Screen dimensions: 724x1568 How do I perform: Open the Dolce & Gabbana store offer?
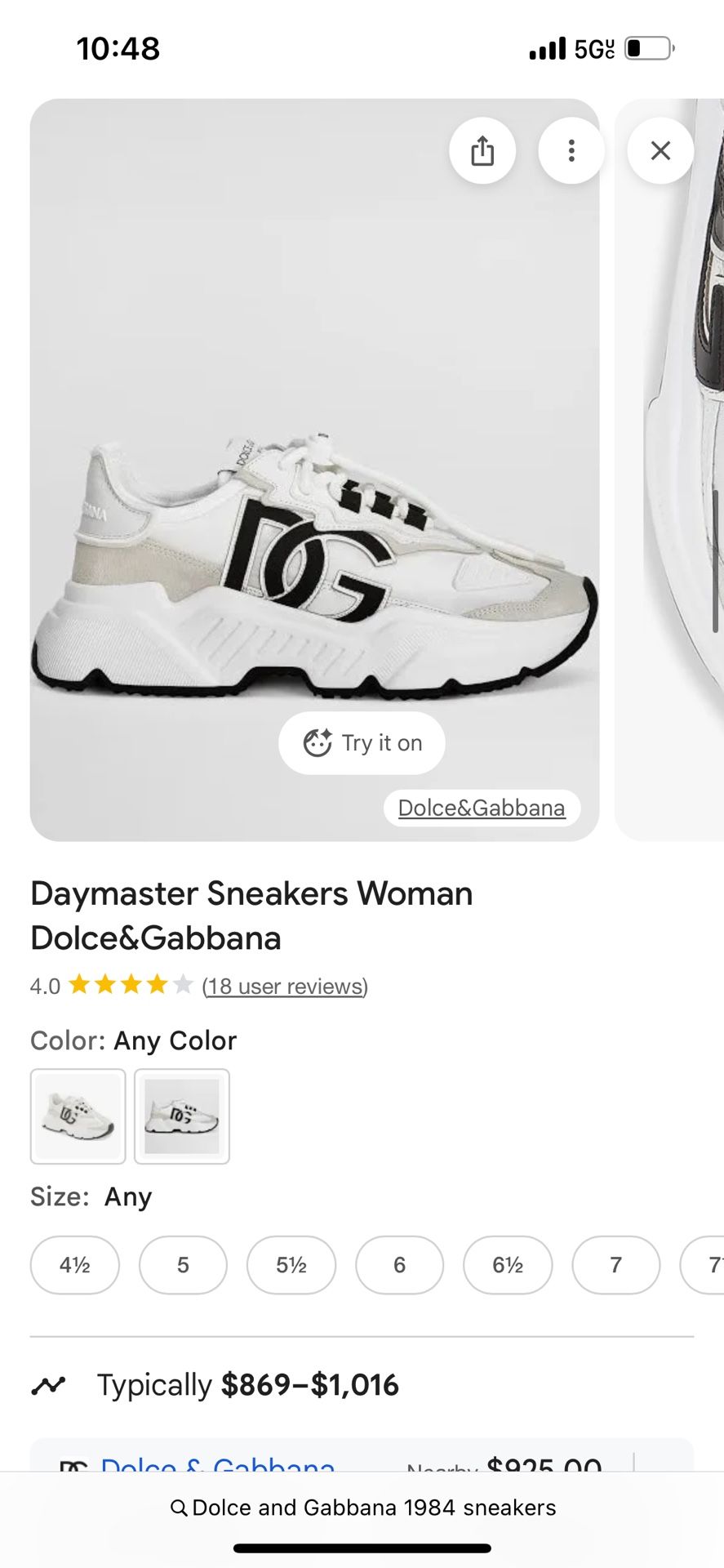[218, 1462]
